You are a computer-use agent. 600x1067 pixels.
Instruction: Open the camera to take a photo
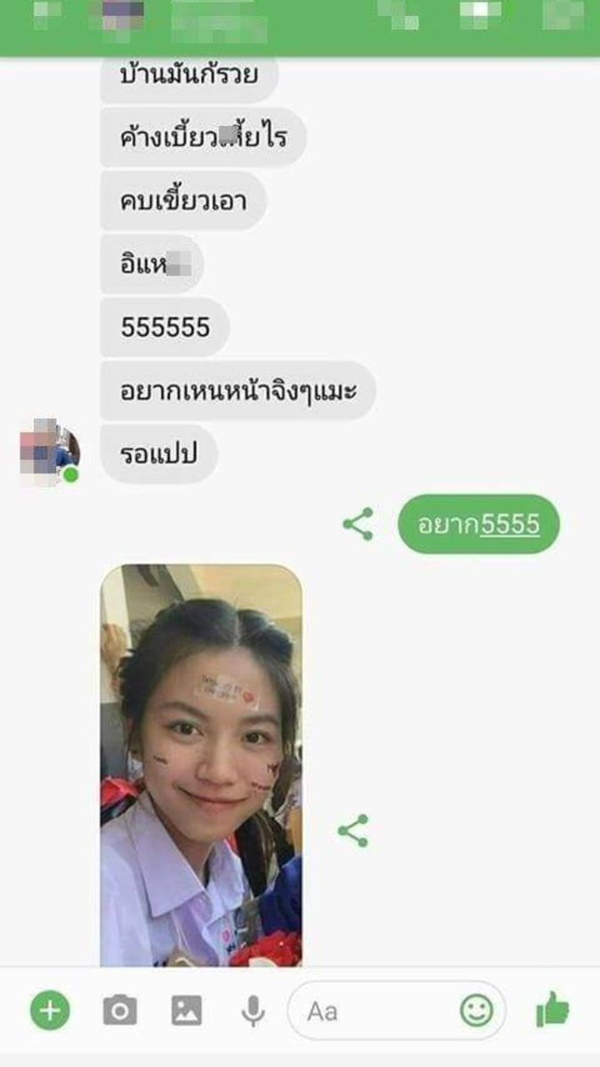[120, 1011]
